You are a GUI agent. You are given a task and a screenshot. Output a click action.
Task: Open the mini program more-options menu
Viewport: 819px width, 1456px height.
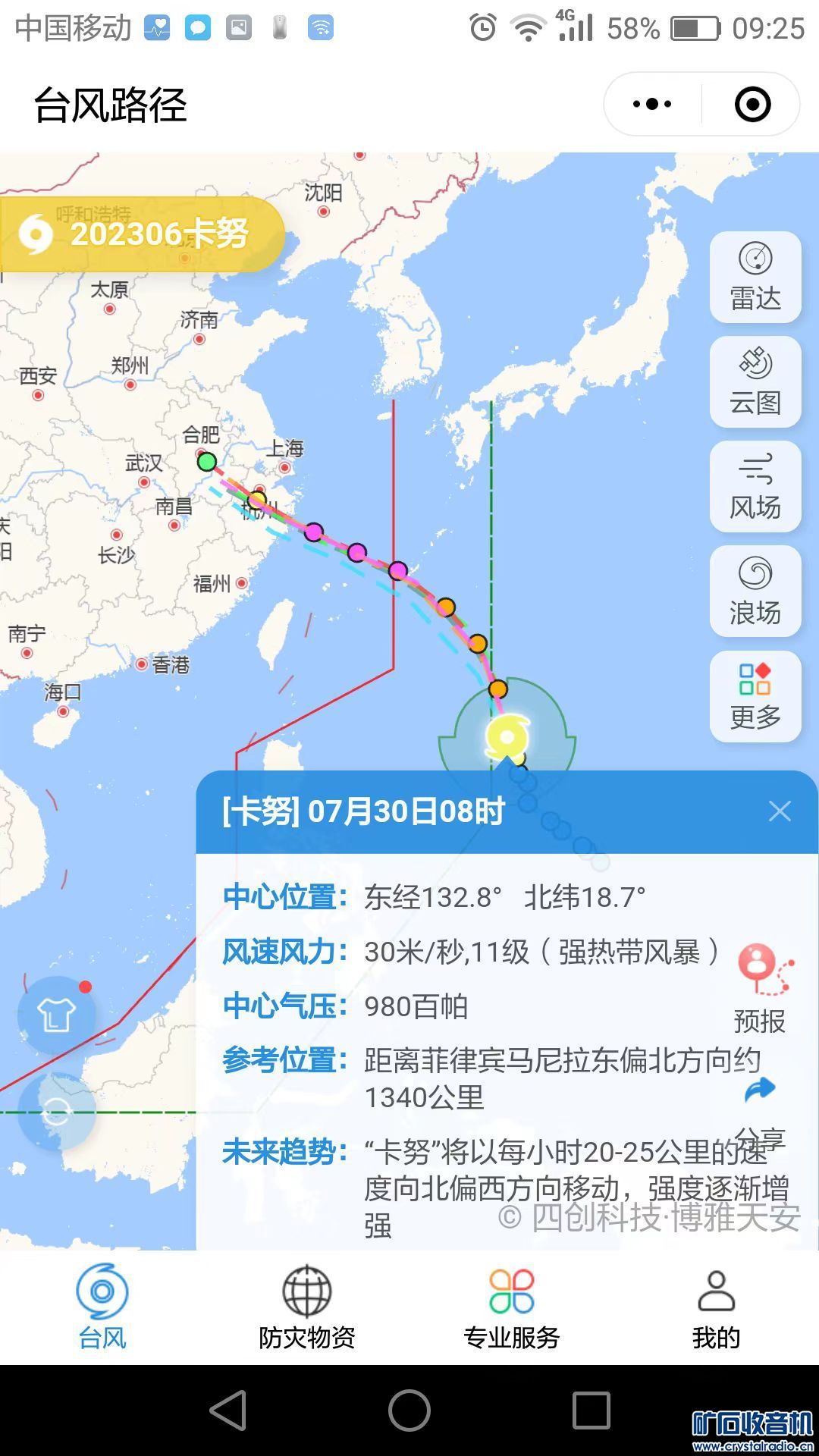tap(652, 105)
